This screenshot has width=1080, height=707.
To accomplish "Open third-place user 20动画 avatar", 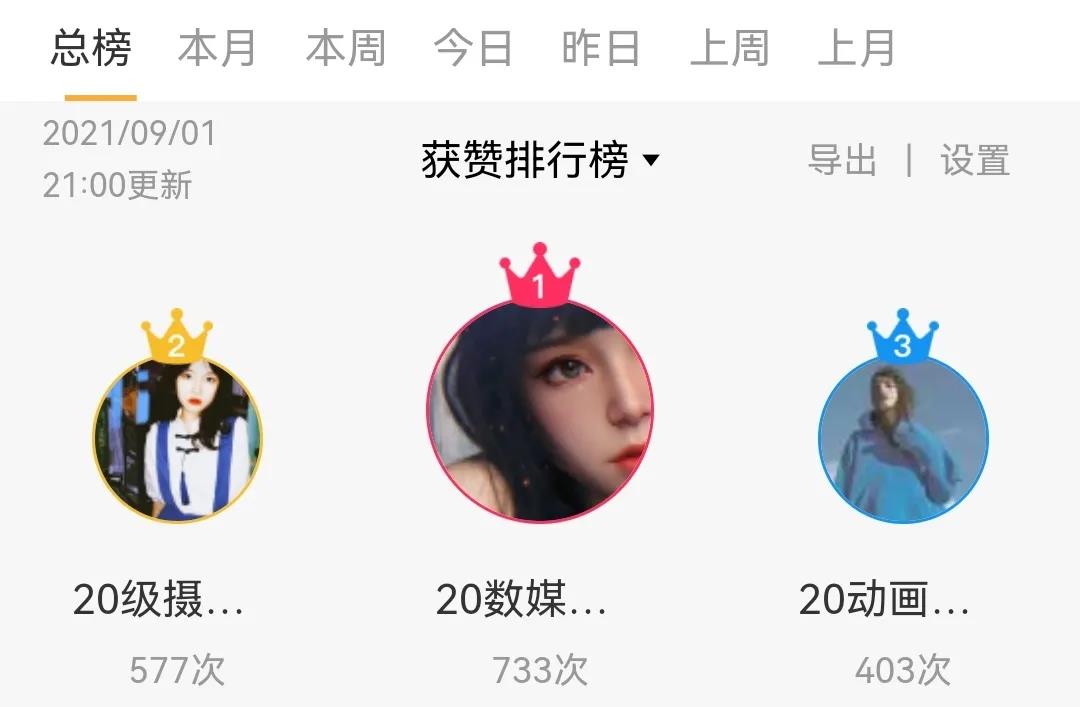I will tap(903, 438).
